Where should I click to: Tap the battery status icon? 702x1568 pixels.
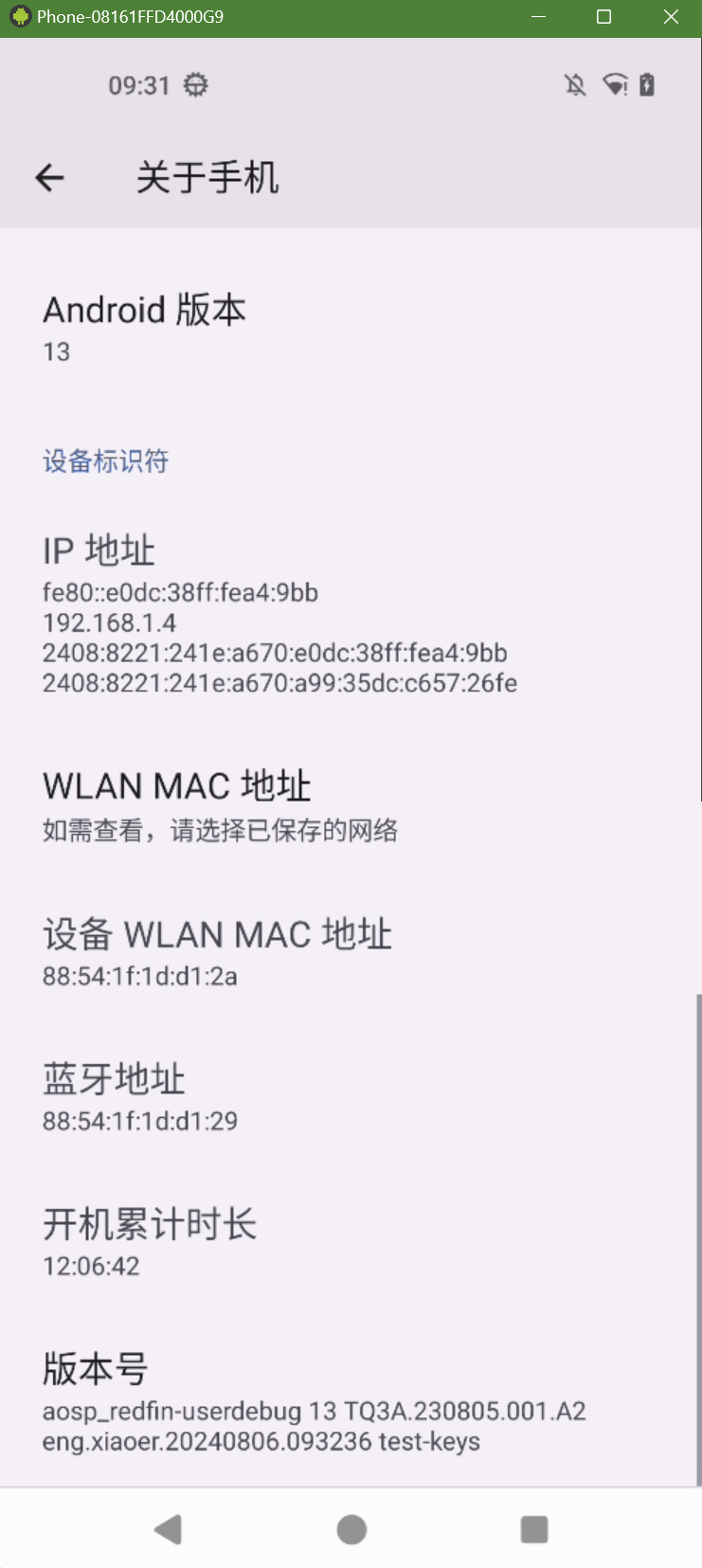coord(648,84)
